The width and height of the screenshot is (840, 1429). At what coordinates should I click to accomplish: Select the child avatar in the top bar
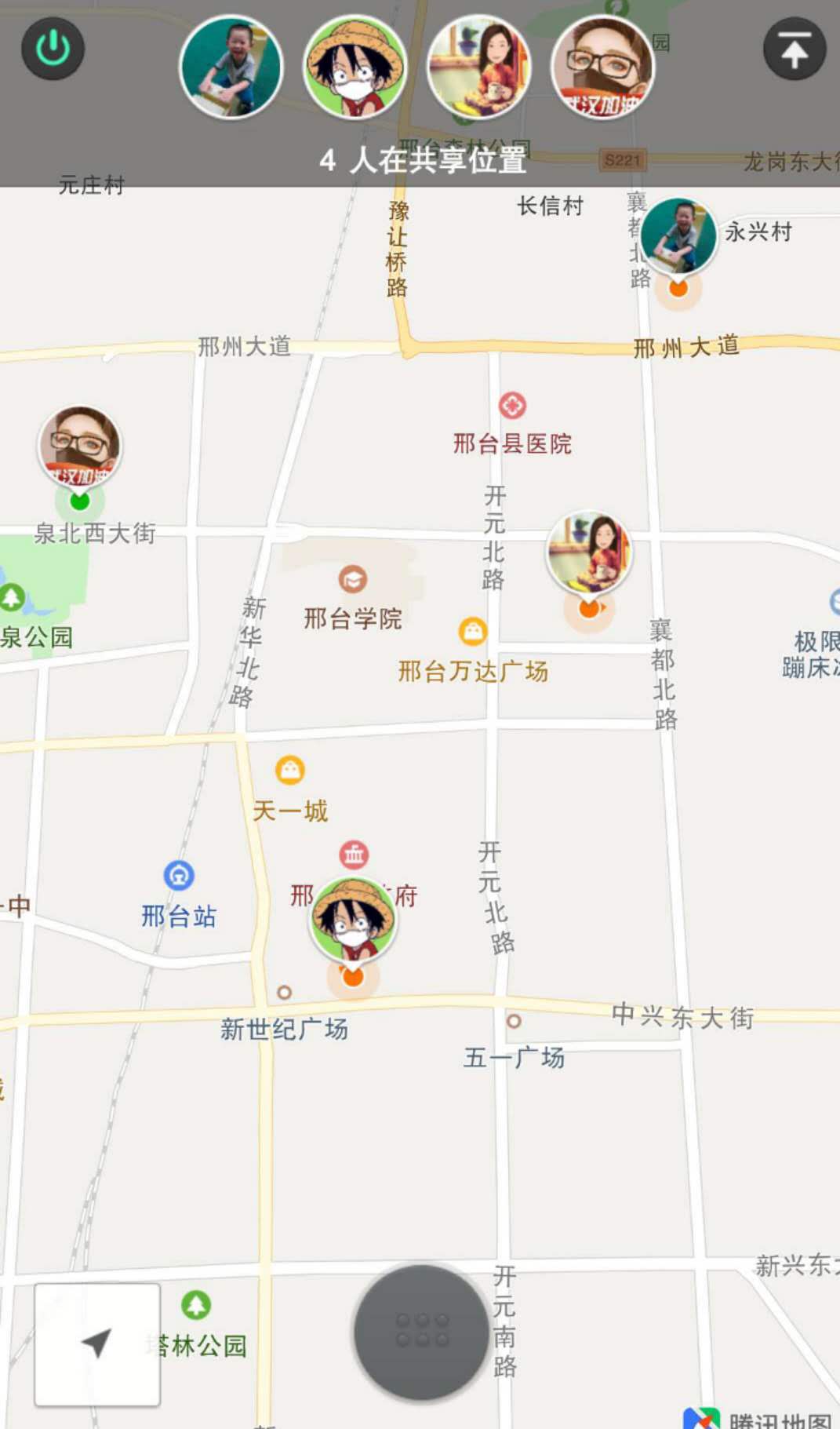tap(231, 67)
